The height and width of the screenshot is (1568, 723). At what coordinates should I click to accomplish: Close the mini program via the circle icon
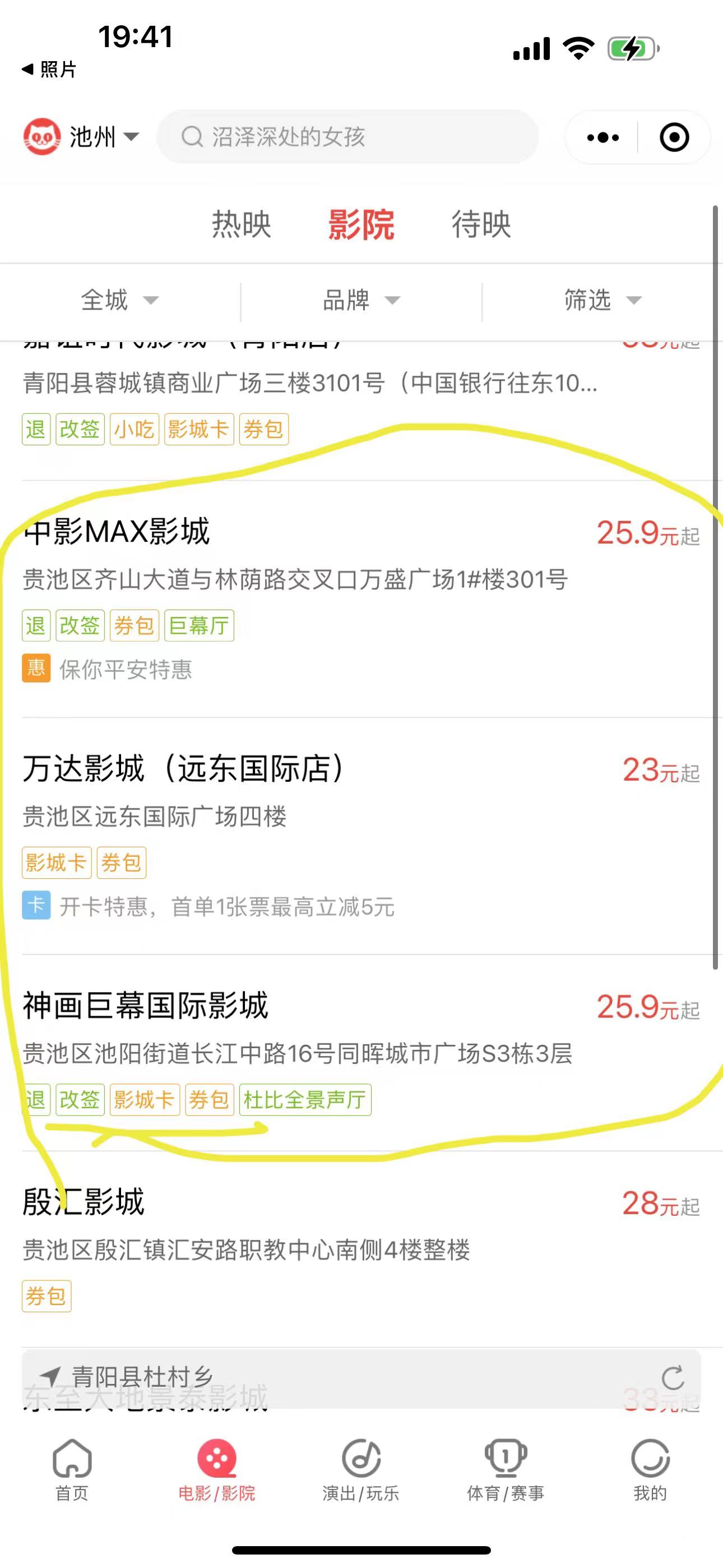(674, 137)
